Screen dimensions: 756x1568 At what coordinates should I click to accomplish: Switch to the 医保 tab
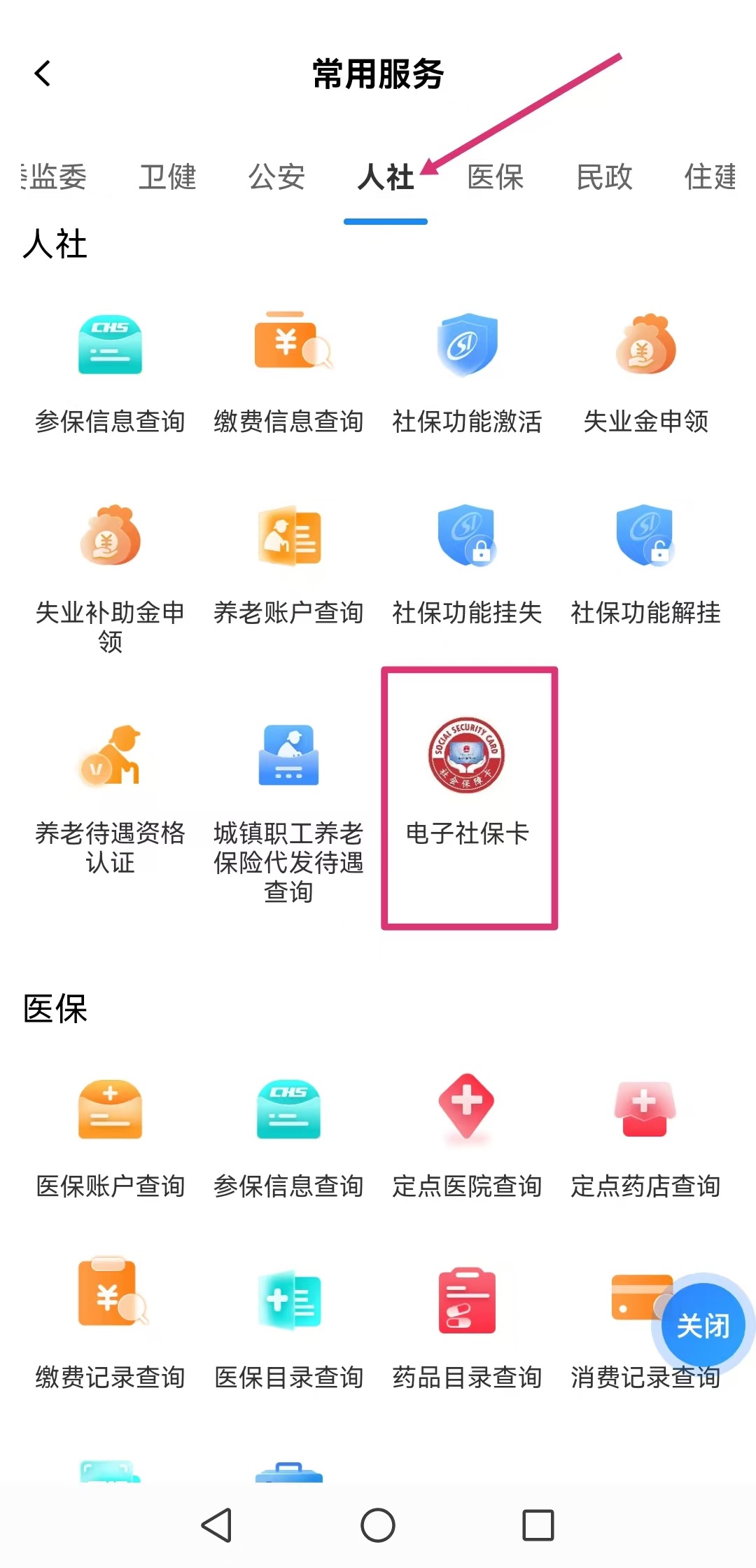[495, 176]
